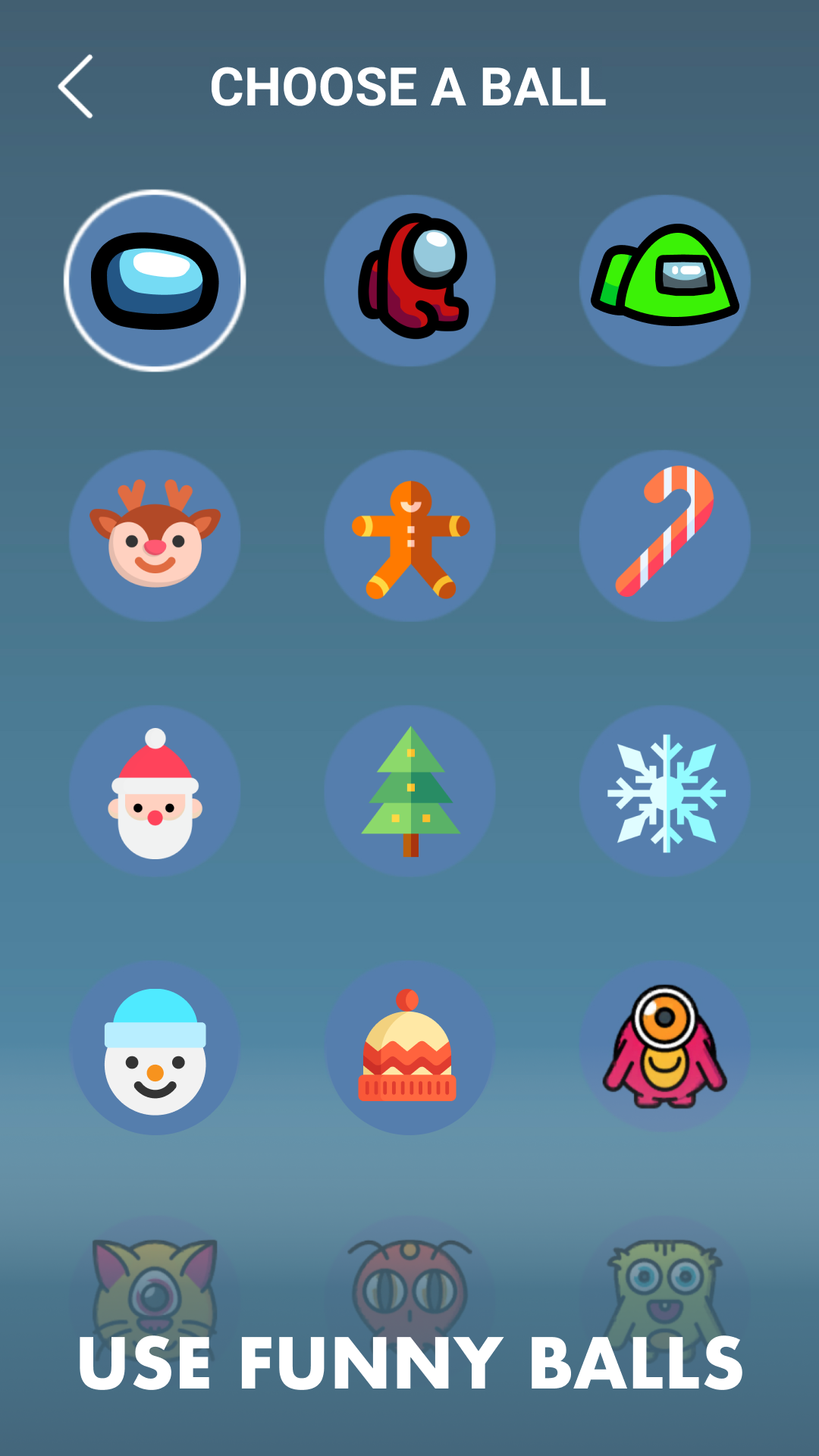The image size is (819, 1456).
Task: Choose the winter beanie hat ball
Action: tap(409, 1048)
